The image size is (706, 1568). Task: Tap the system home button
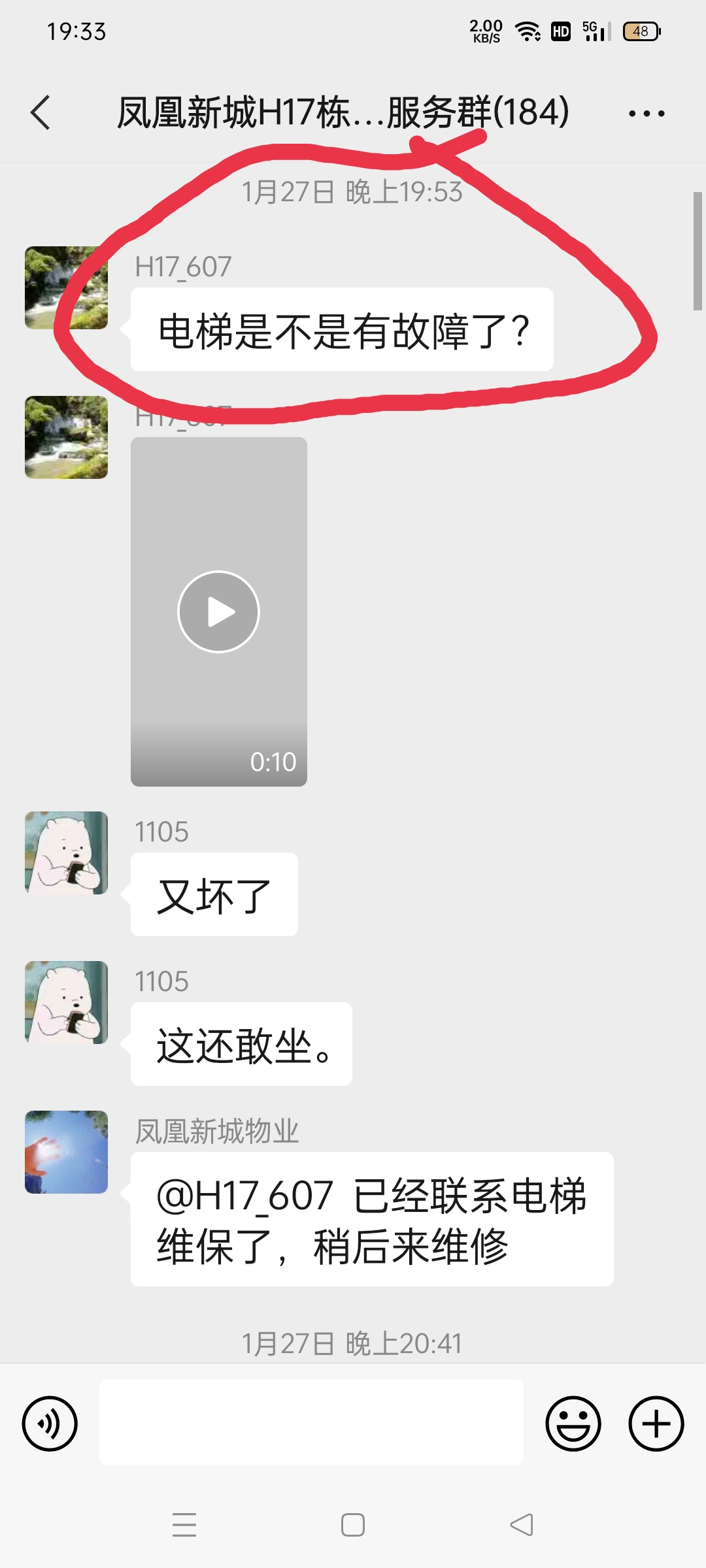coord(353,1525)
